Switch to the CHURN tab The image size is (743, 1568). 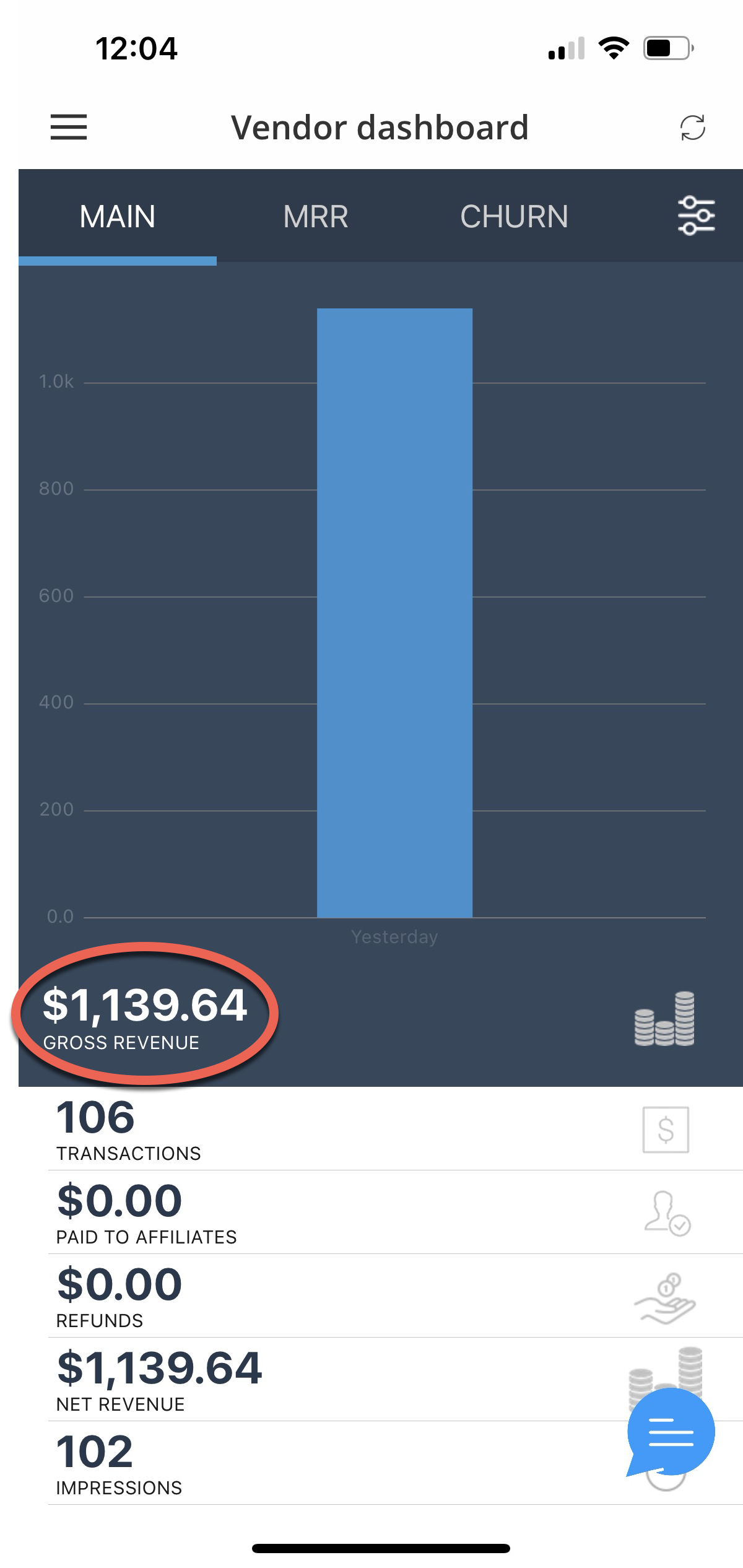point(514,217)
